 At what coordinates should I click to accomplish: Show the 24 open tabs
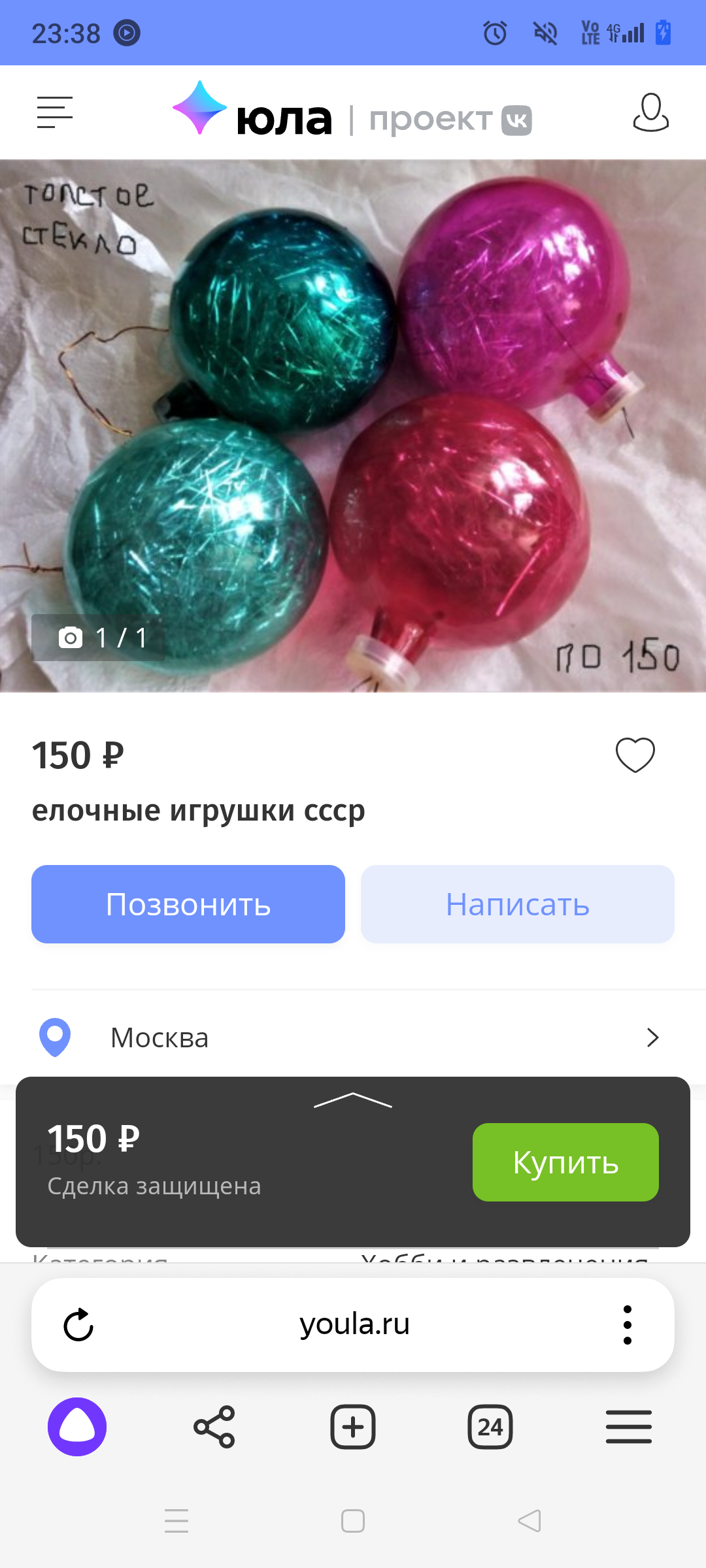tap(490, 1427)
